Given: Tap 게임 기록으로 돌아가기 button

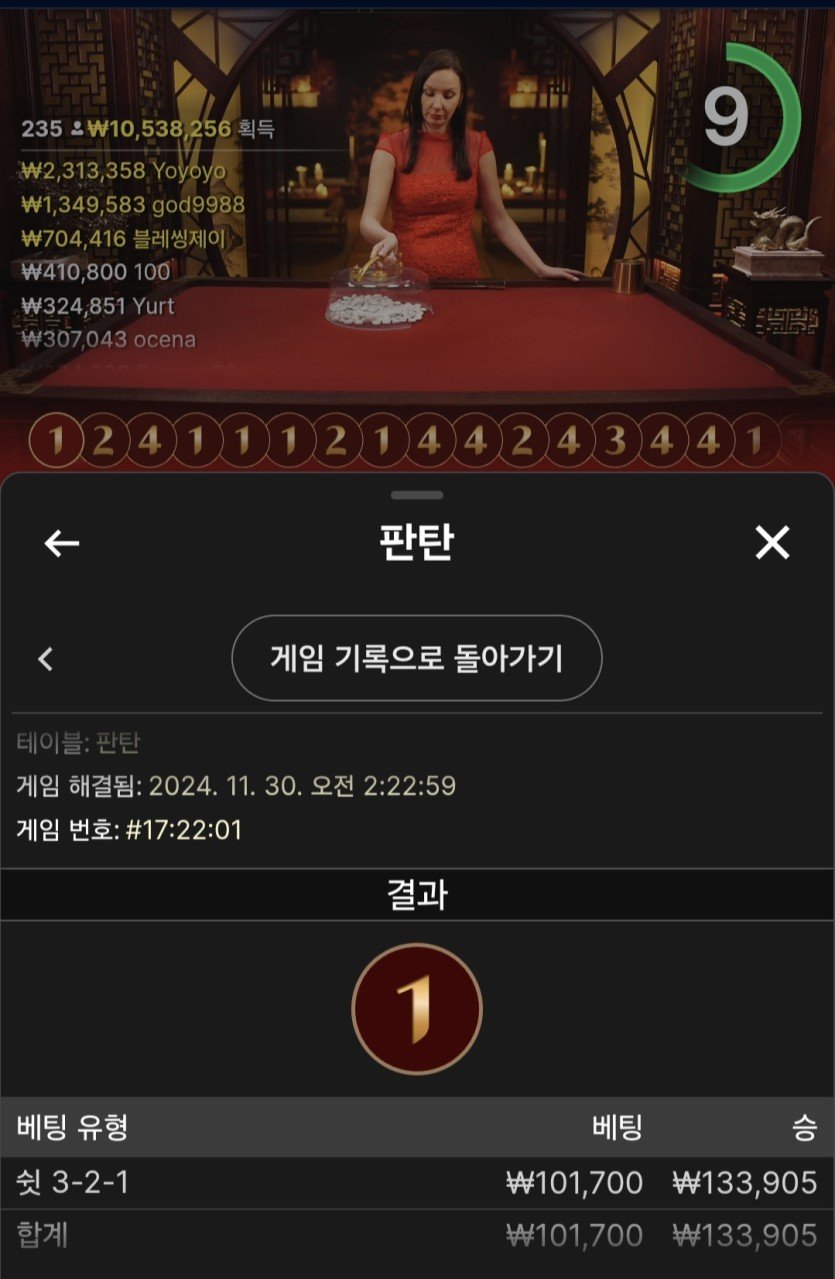Looking at the screenshot, I should coord(417,658).
